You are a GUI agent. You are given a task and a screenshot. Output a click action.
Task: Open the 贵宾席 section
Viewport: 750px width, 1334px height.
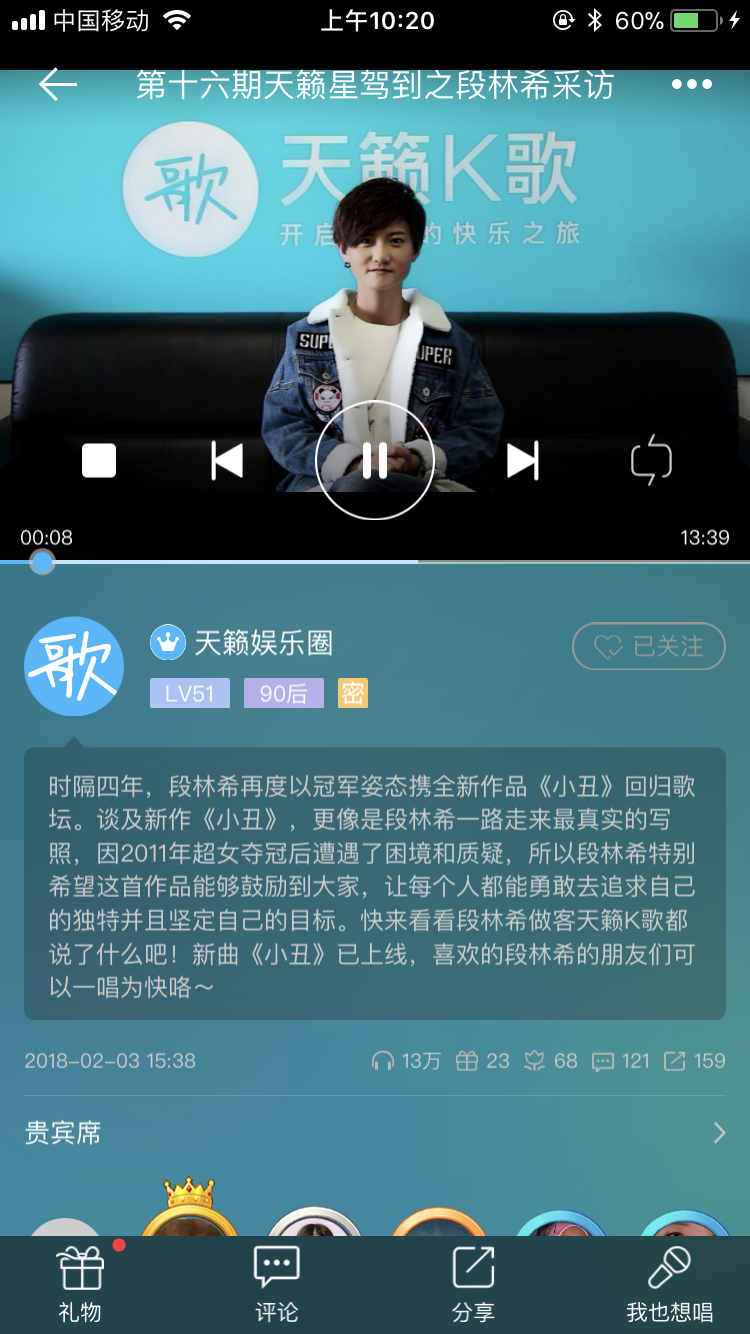click(x=375, y=1133)
